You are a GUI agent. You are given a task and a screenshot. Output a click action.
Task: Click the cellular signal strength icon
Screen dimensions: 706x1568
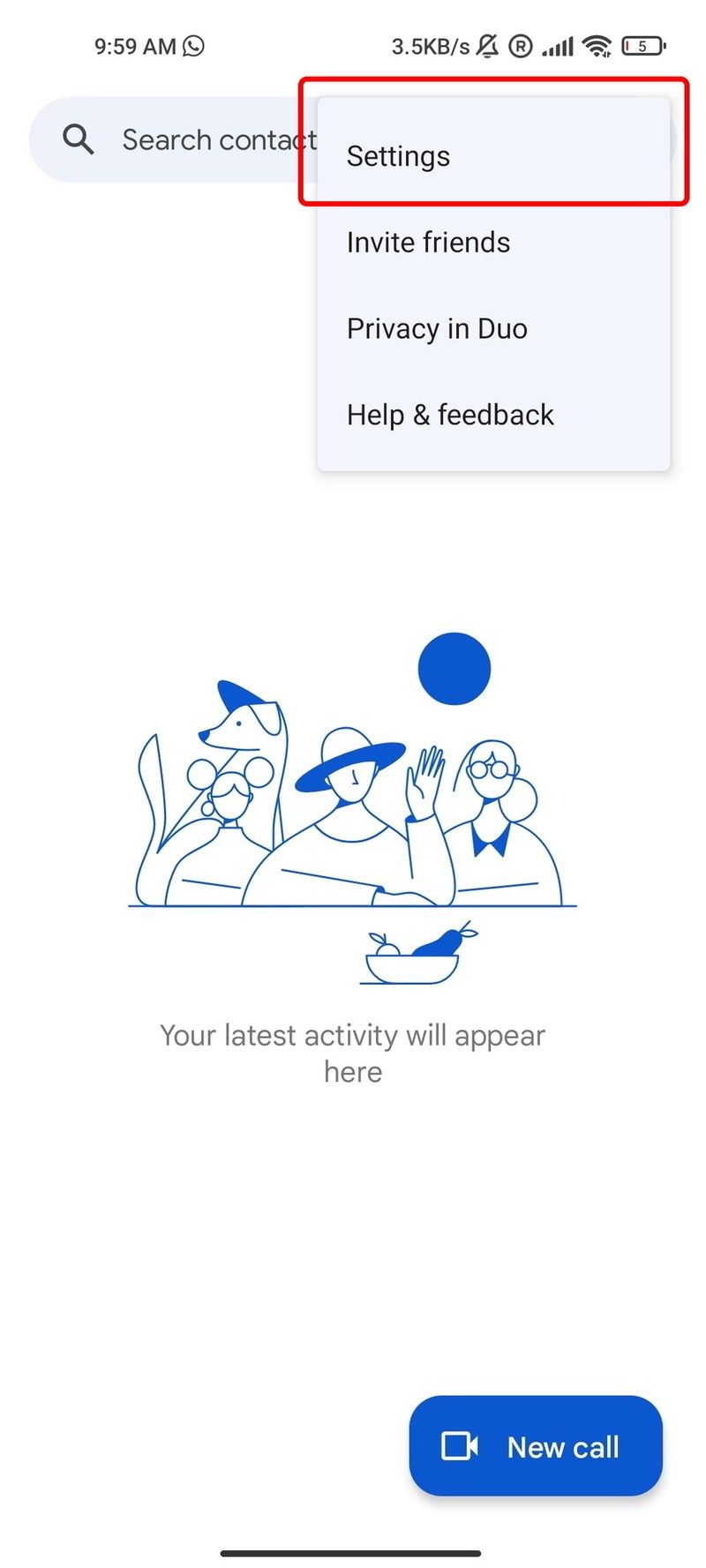click(556, 44)
